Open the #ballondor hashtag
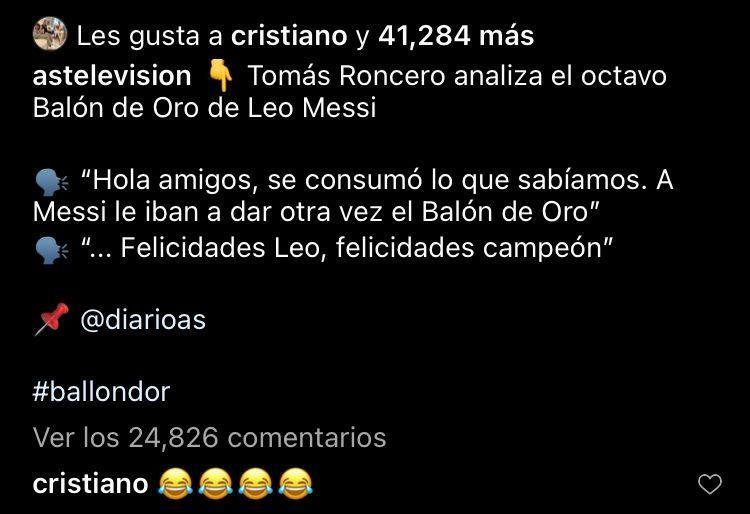The width and height of the screenshot is (750, 514). point(101,391)
